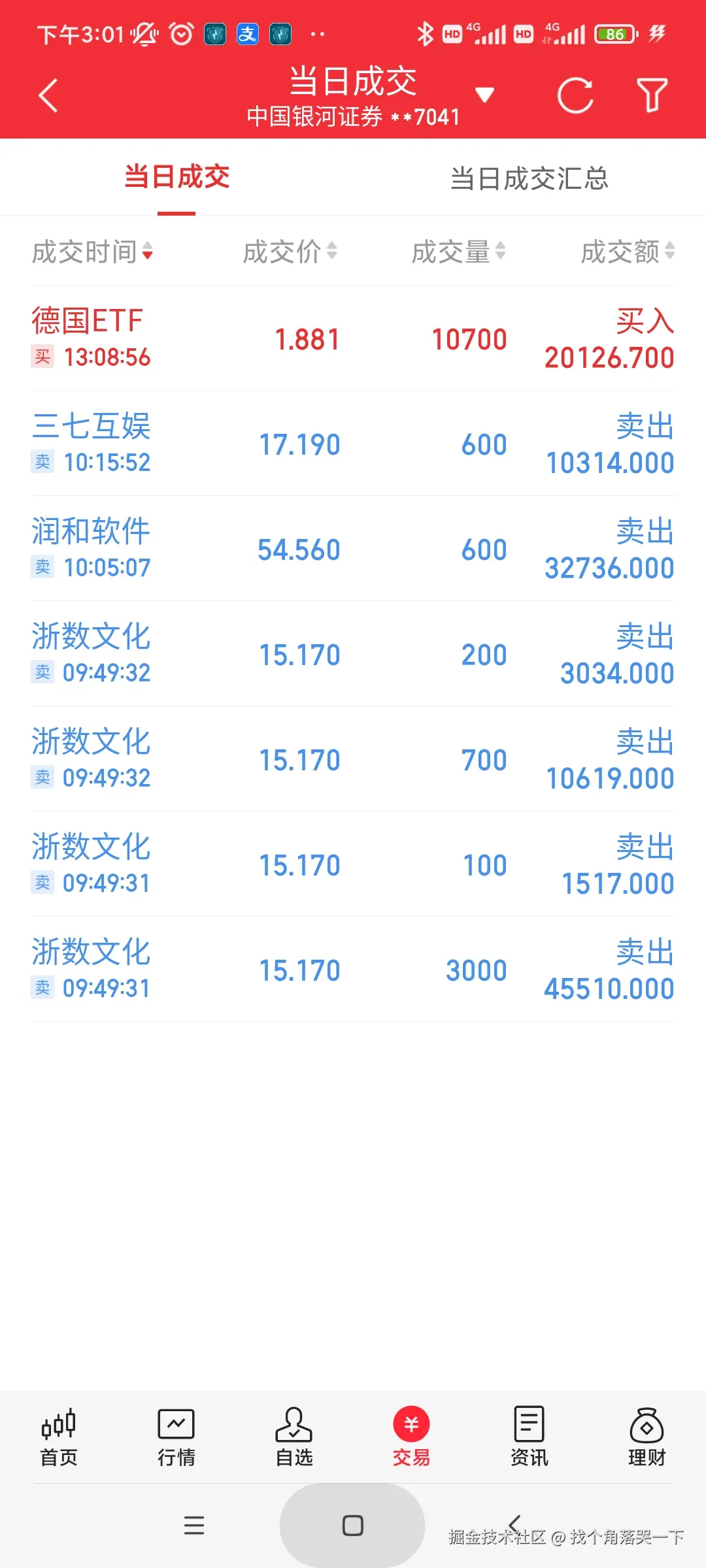
Task: Open the 理财 wealth management section
Action: 647,1441
